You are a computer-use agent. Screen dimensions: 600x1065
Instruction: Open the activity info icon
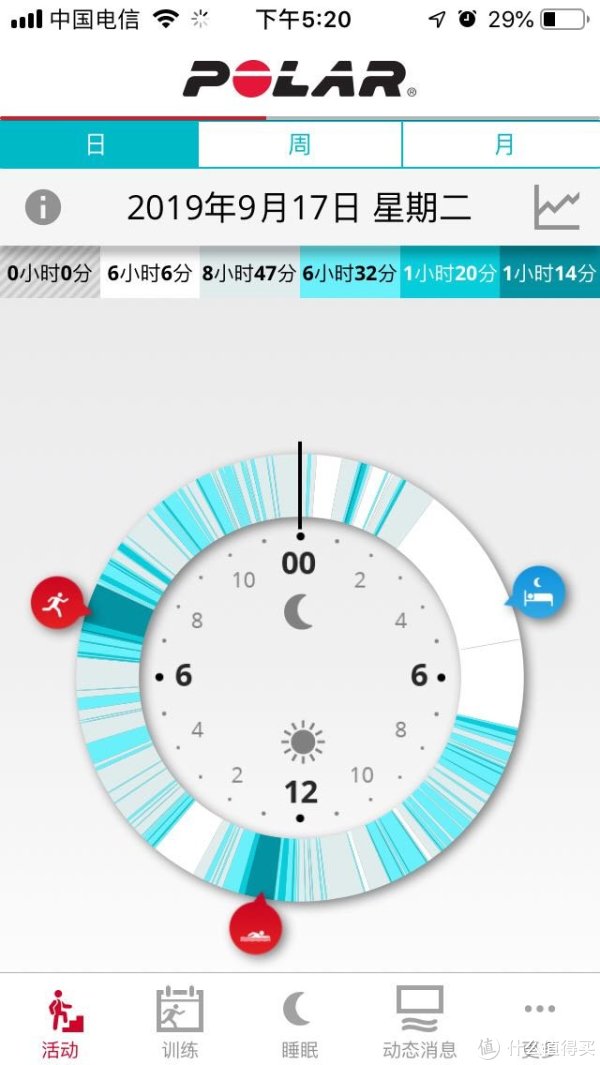point(43,207)
